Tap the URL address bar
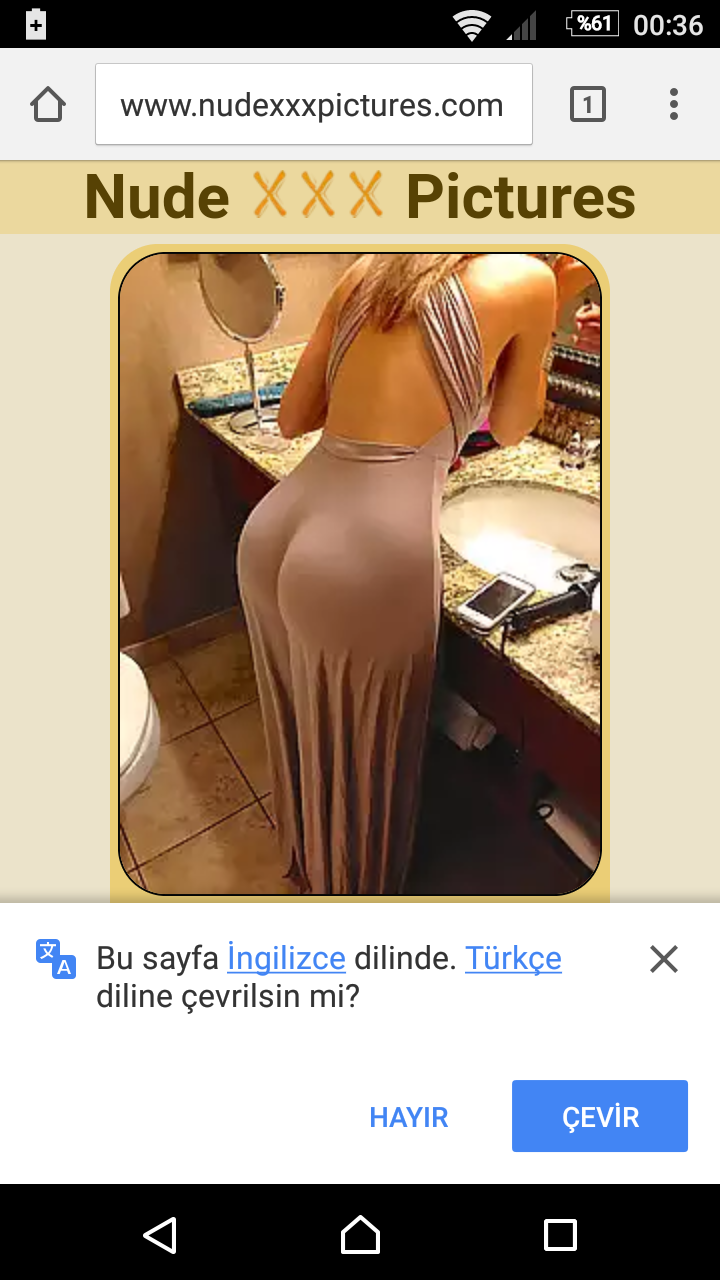 pyautogui.click(x=313, y=105)
